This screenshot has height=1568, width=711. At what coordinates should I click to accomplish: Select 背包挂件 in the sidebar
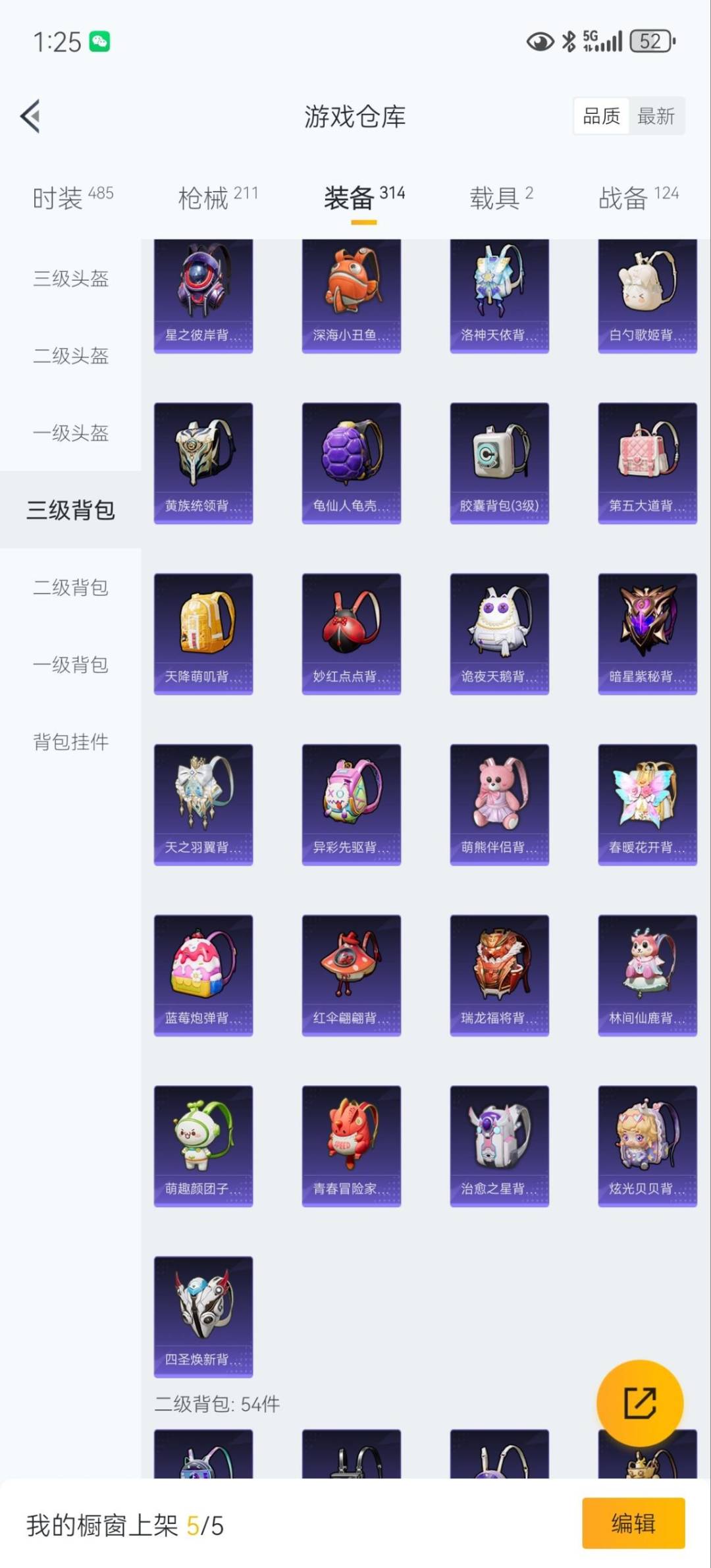tap(70, 743)
